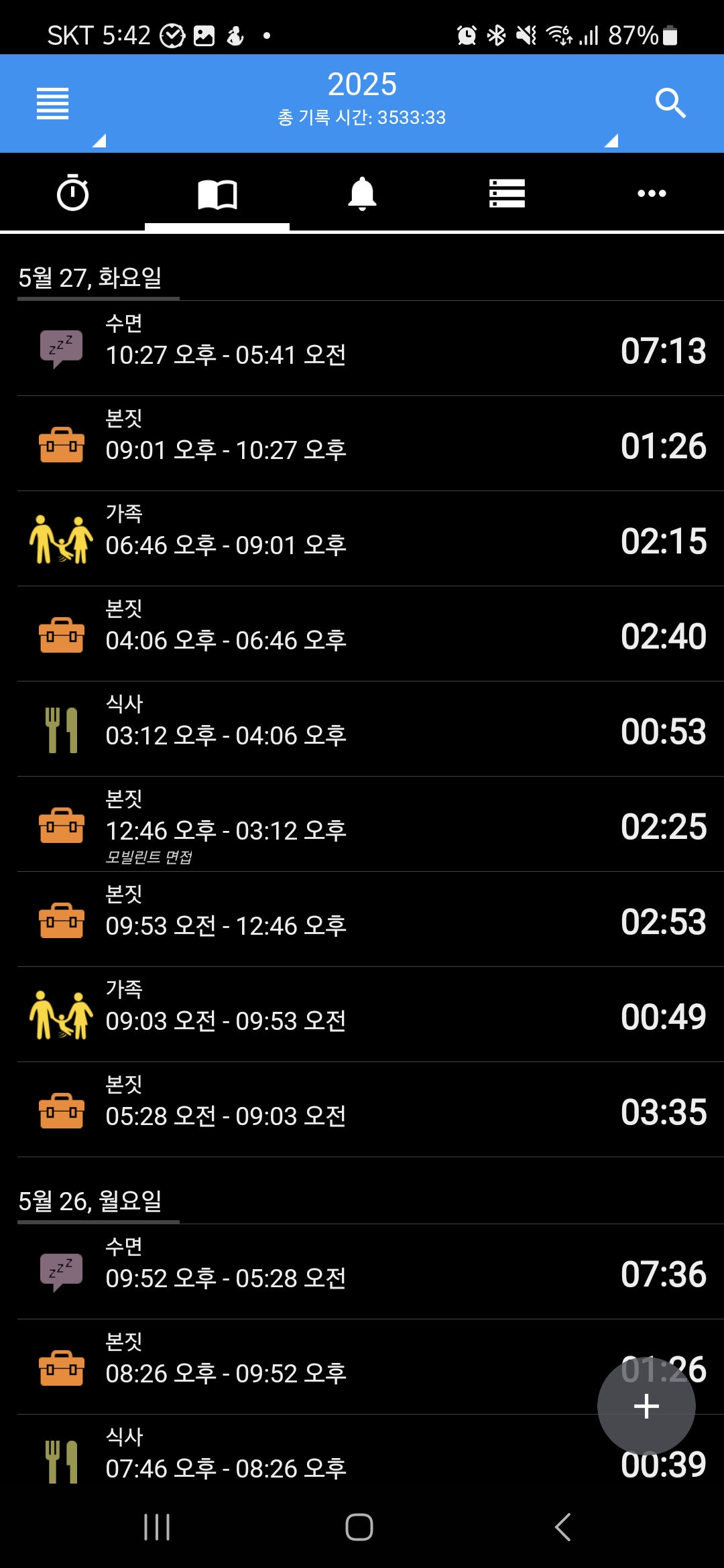Image resolution: width=724 pixels, height=1568 pixels.
Task: Open the list menu icon in header
Action: tap(53, 104)
